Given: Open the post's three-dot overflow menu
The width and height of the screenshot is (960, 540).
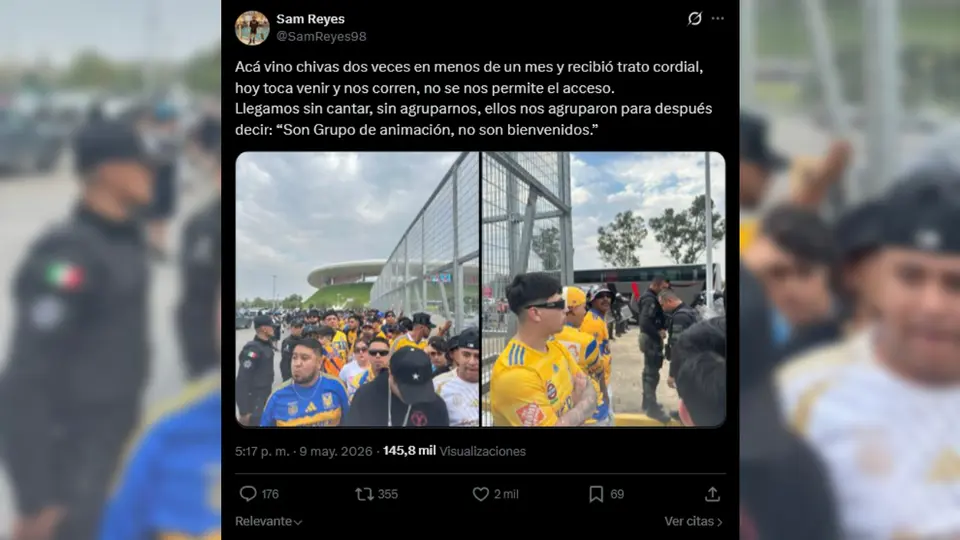Looking at the screenshot, I should click(x=718, y=19).
